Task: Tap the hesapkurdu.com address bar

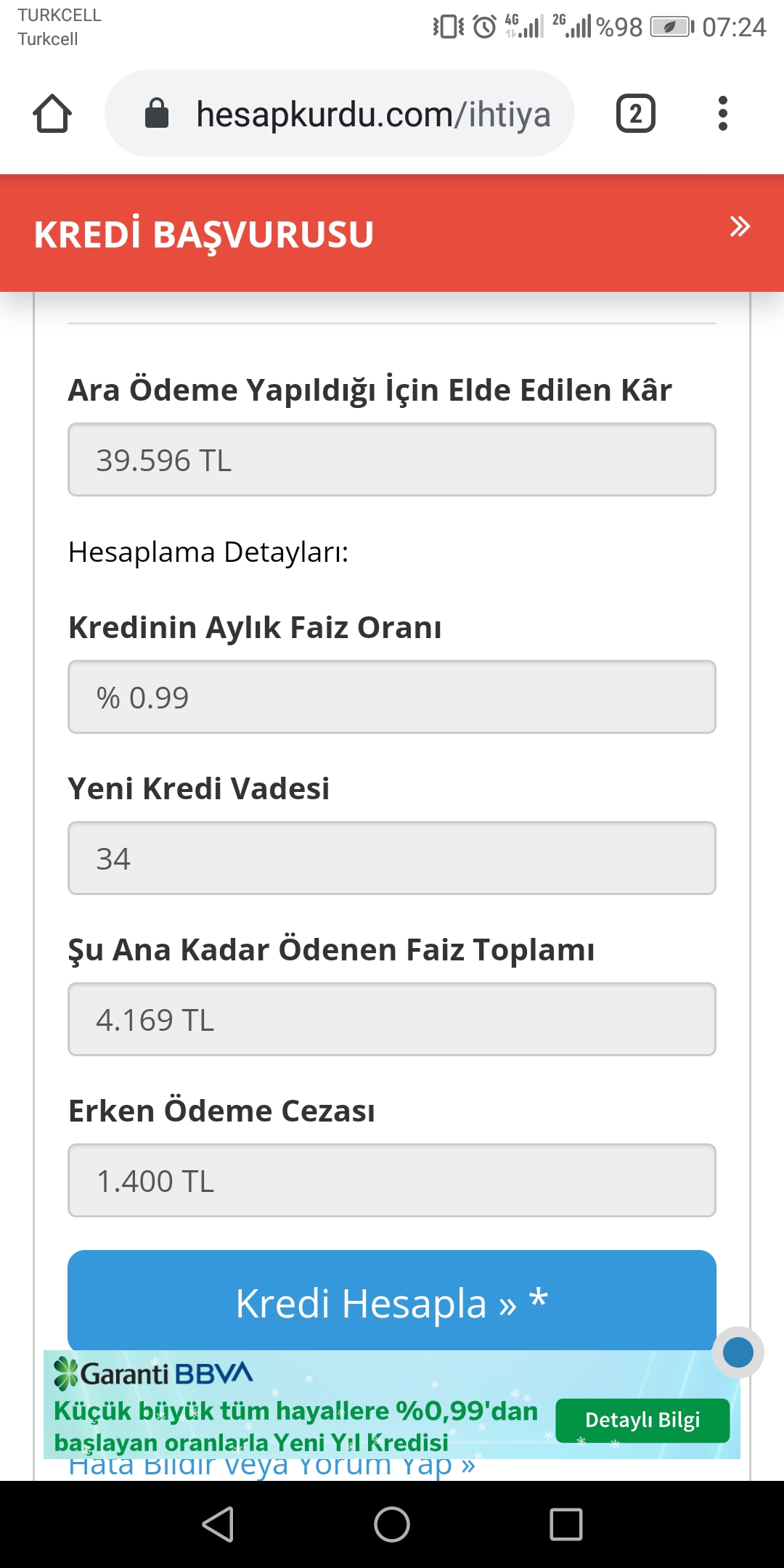Action: coord(340,113)
